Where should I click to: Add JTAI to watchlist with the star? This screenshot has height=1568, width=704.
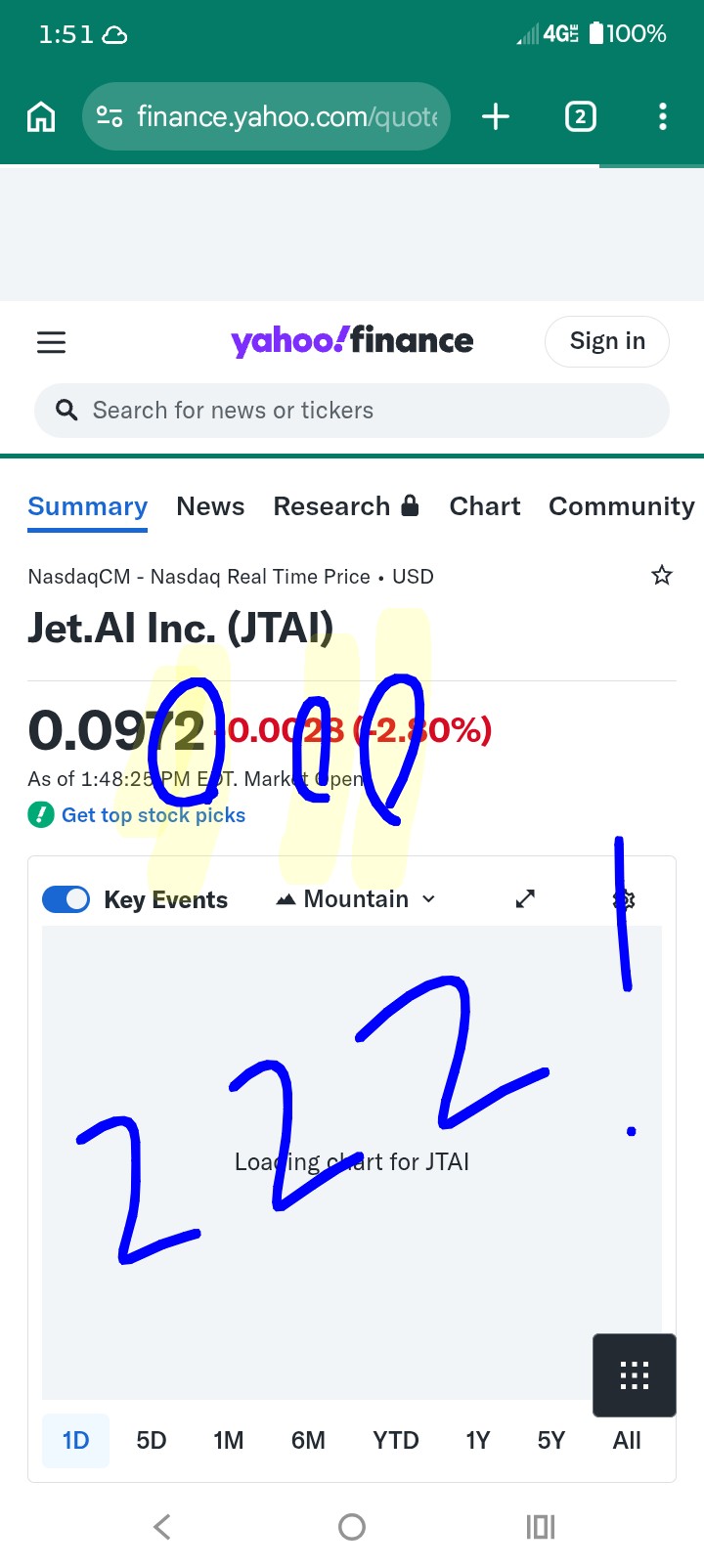tap(662, 575)
